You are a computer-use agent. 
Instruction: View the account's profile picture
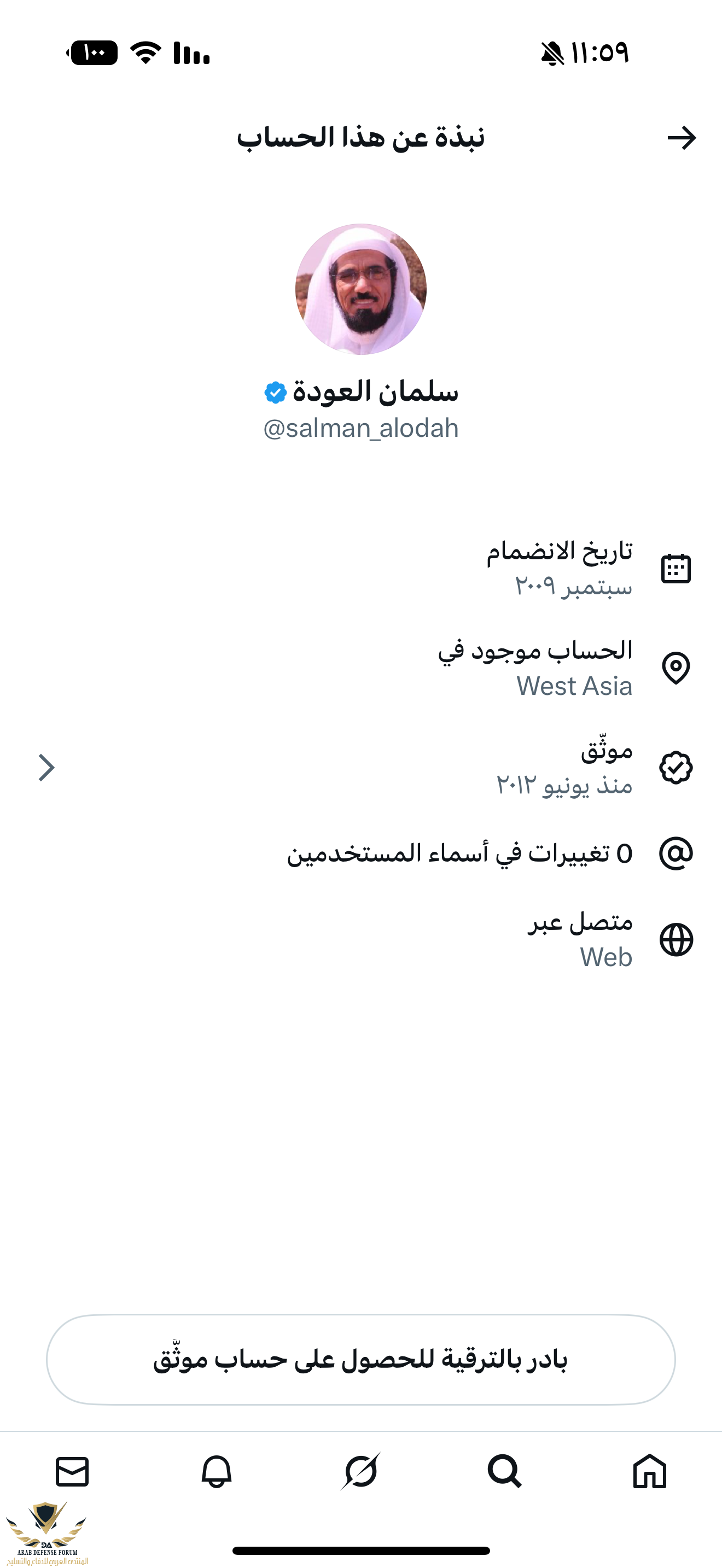(361, 289)
